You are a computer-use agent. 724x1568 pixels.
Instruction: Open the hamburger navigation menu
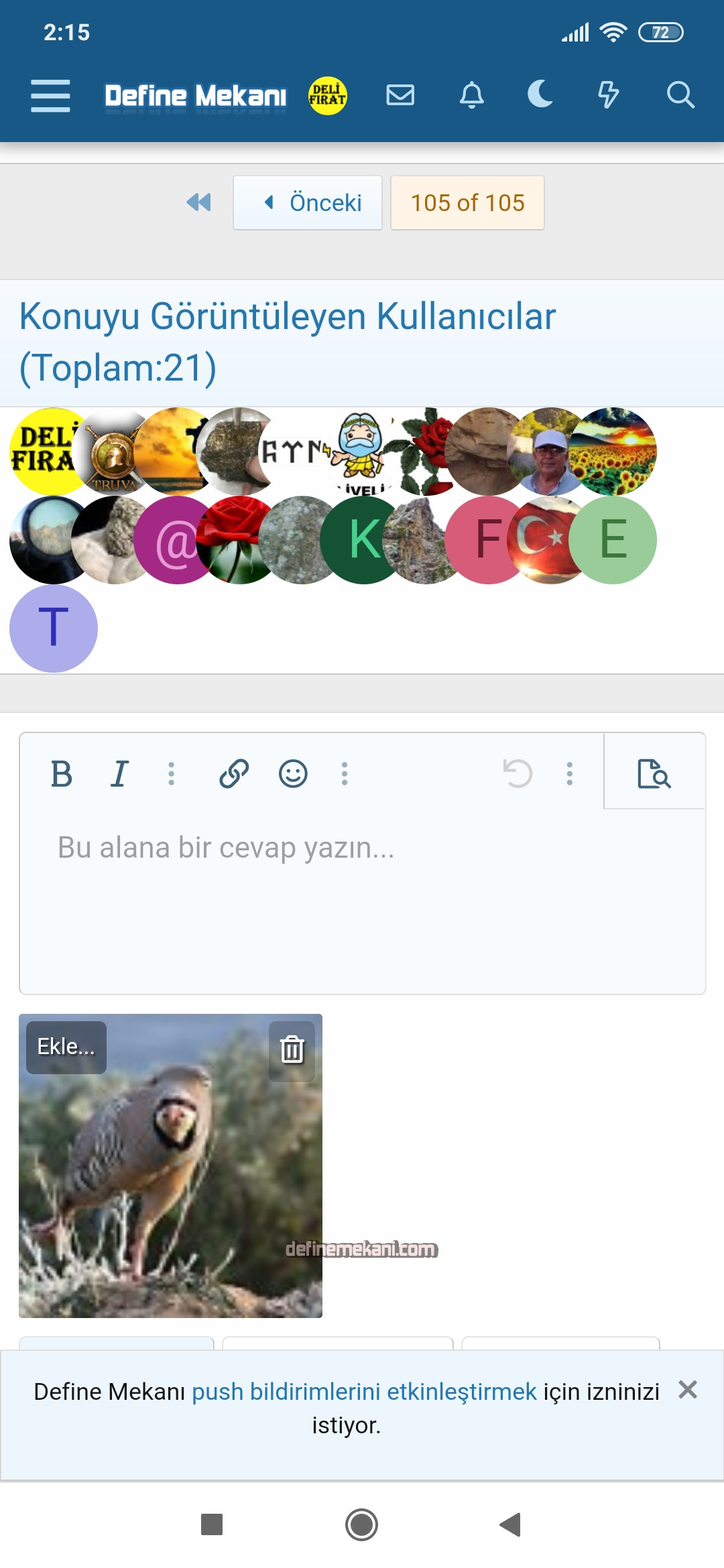pyautogui.click(x=50, y=95)
